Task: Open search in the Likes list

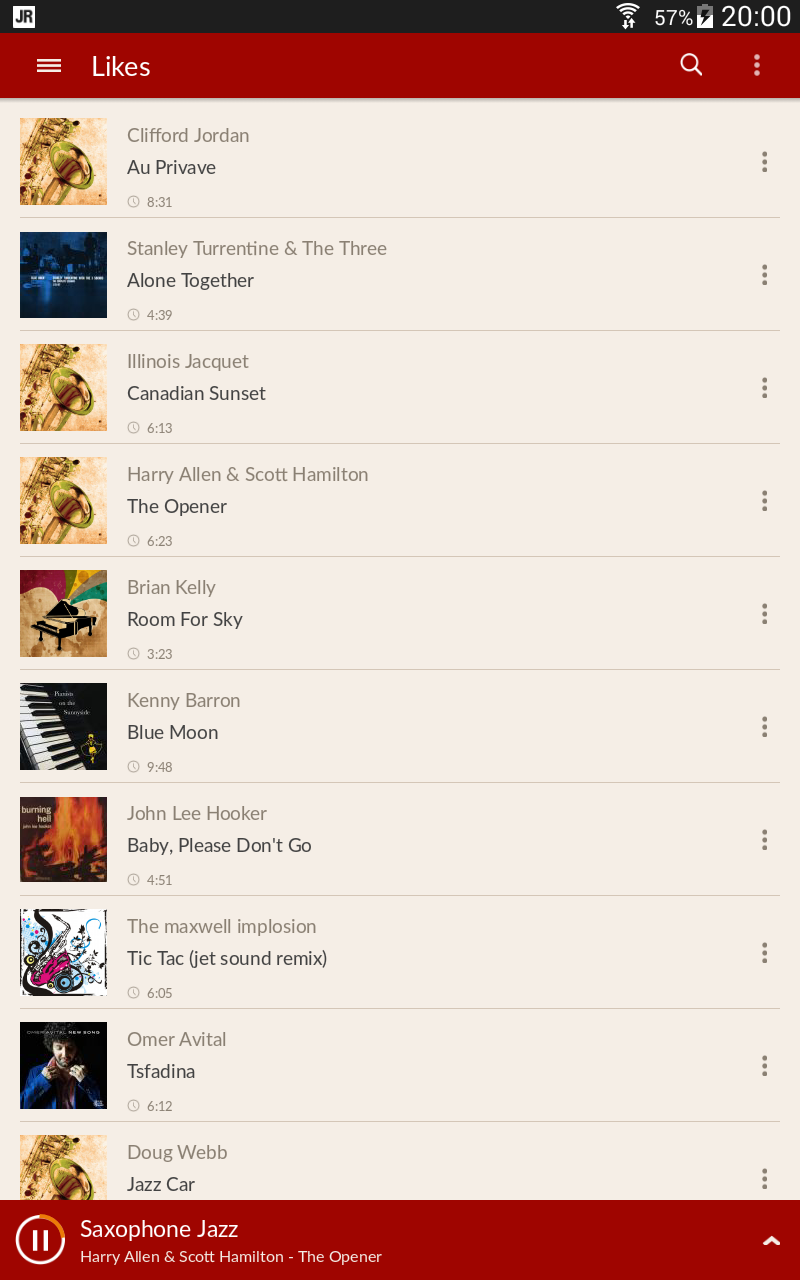Action: tap(691, 65)
